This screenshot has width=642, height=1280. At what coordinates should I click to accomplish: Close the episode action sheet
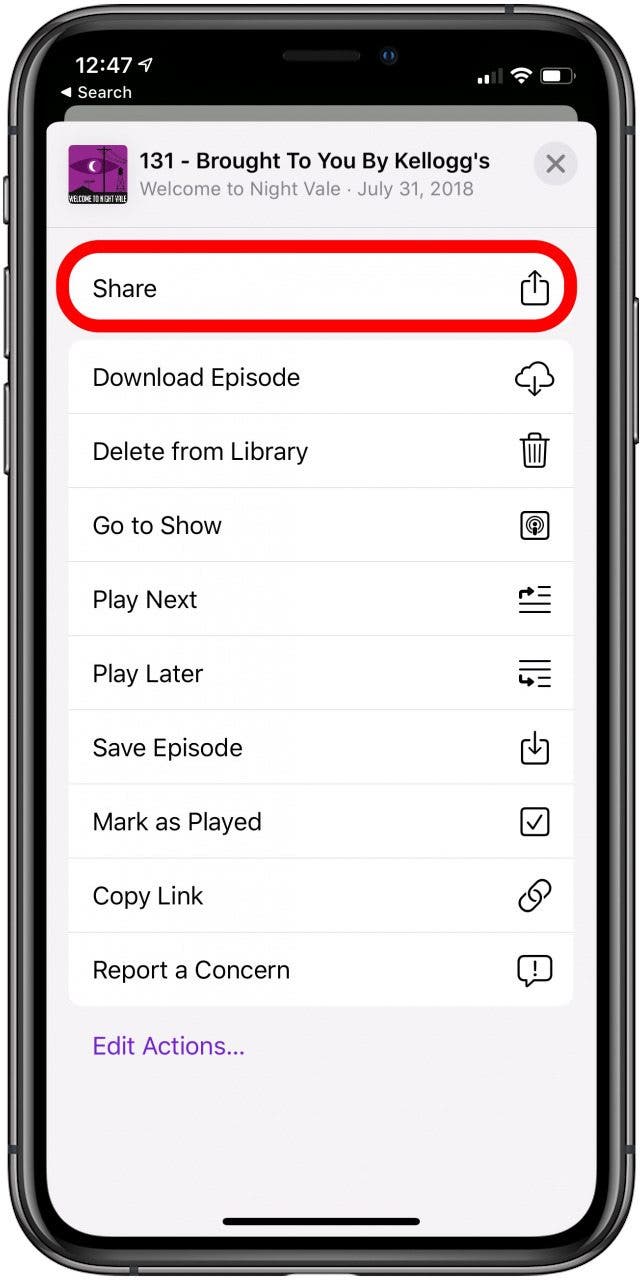tap(555, 164)
